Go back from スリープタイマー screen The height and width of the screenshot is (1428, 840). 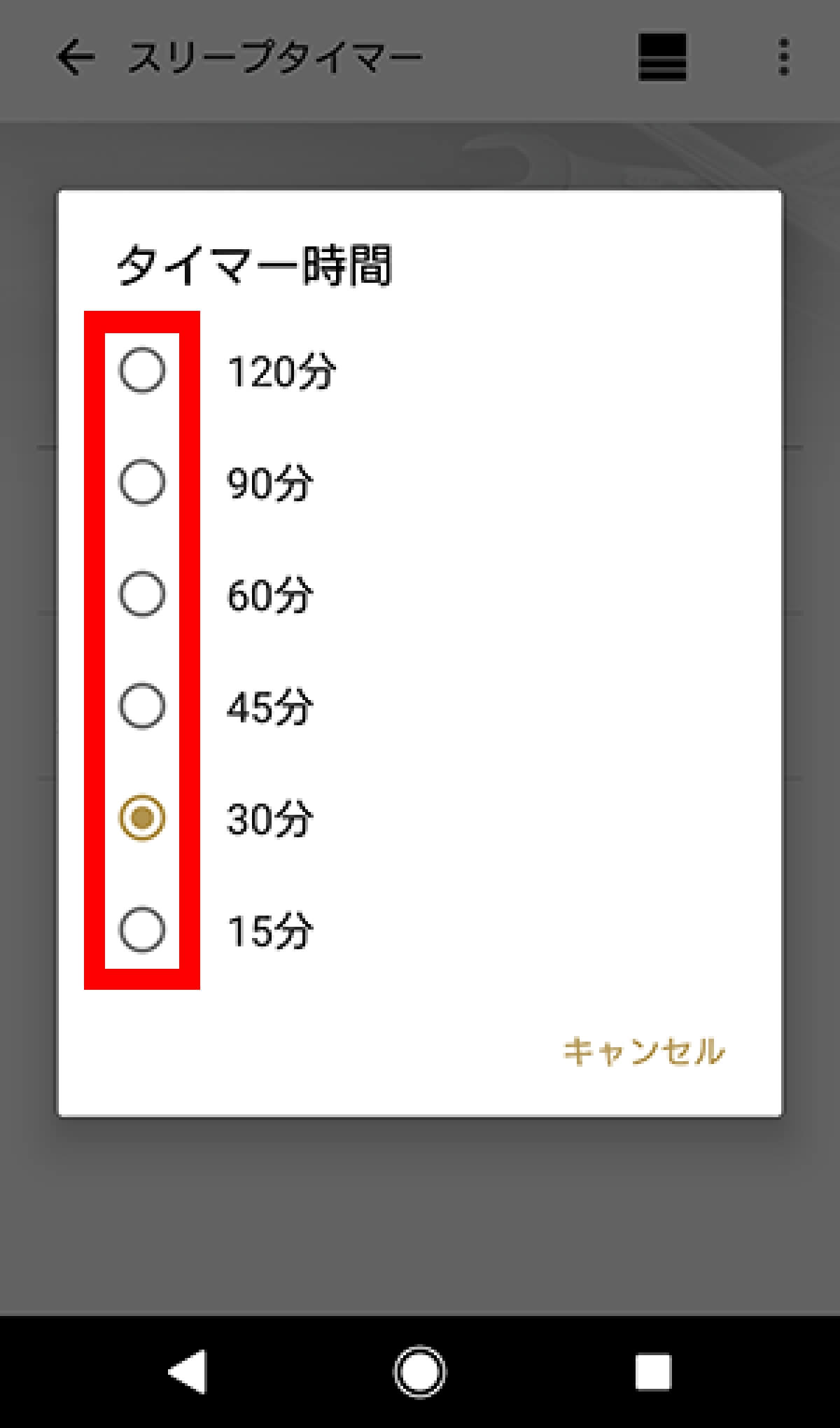(x=75, y=57)
